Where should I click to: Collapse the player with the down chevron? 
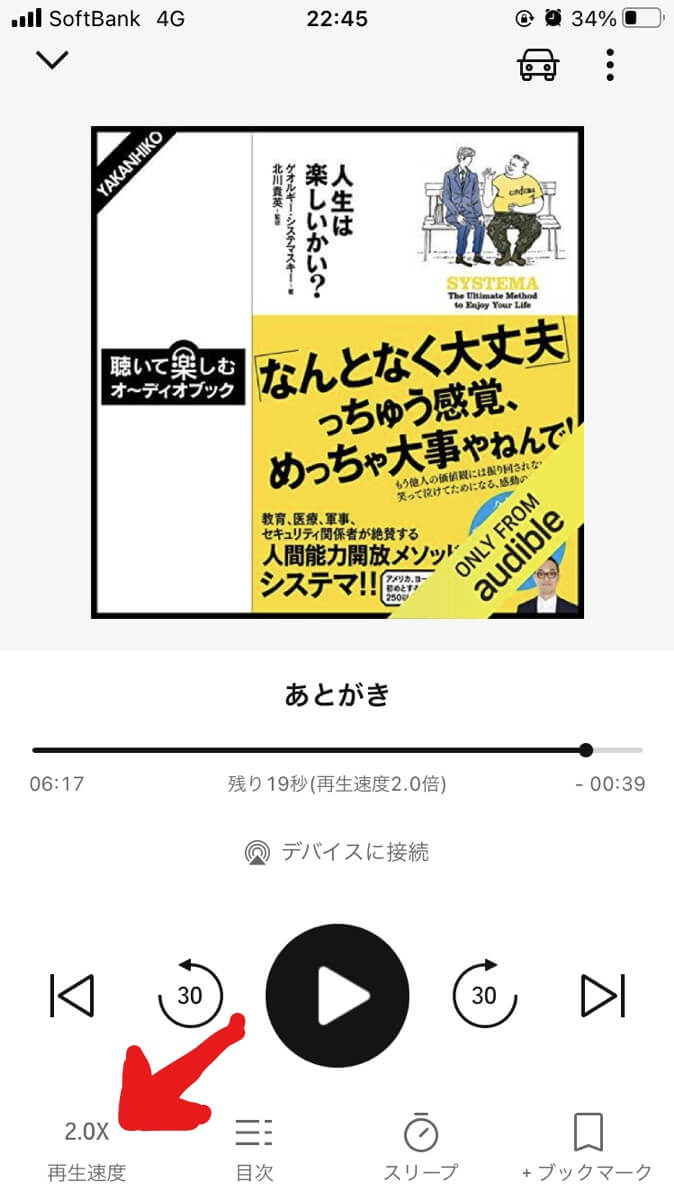(x=51, y=60)
